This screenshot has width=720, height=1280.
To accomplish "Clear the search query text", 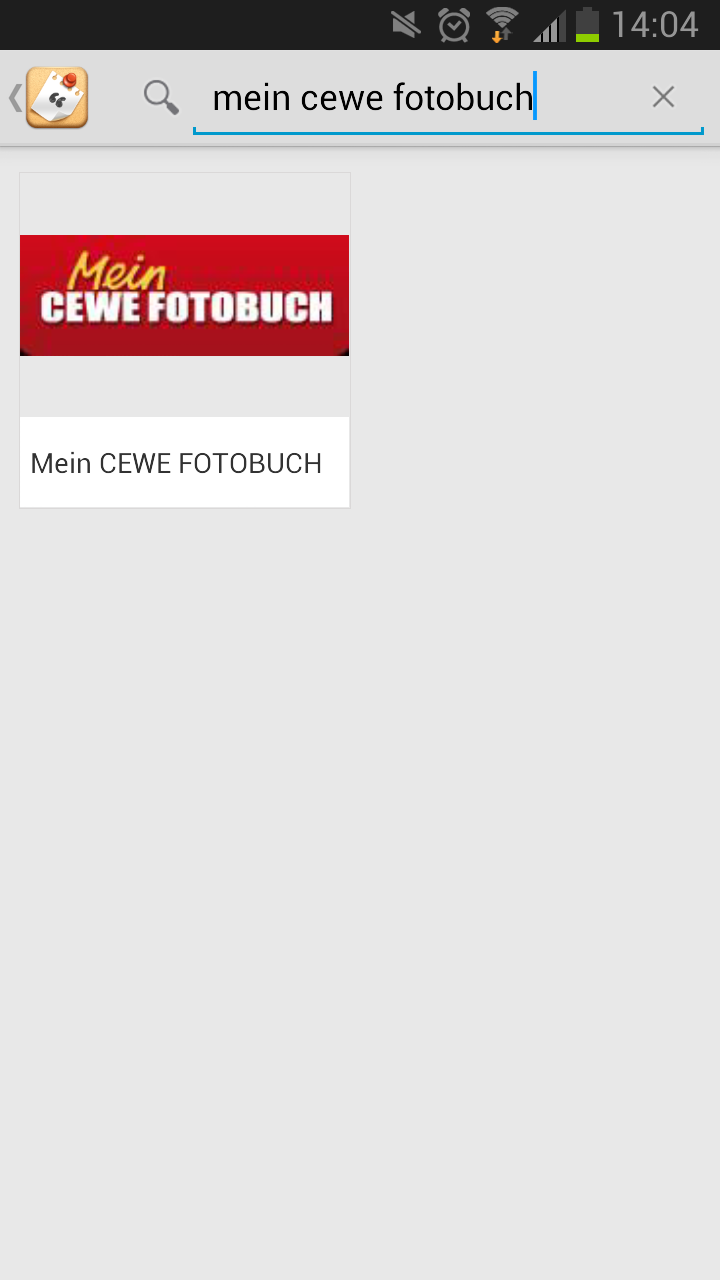I will (663, 97).
